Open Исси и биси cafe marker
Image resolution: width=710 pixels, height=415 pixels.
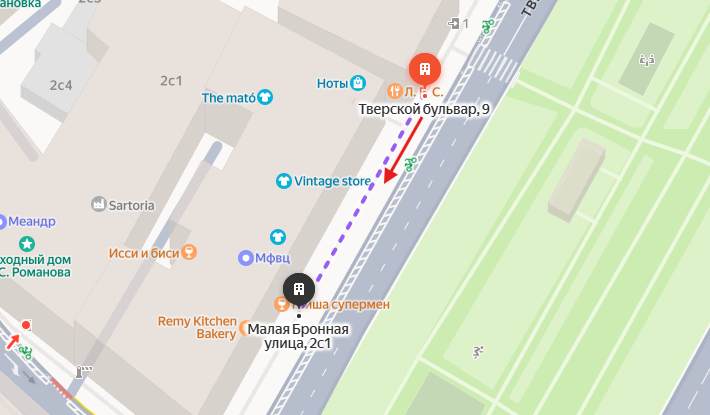191,253
